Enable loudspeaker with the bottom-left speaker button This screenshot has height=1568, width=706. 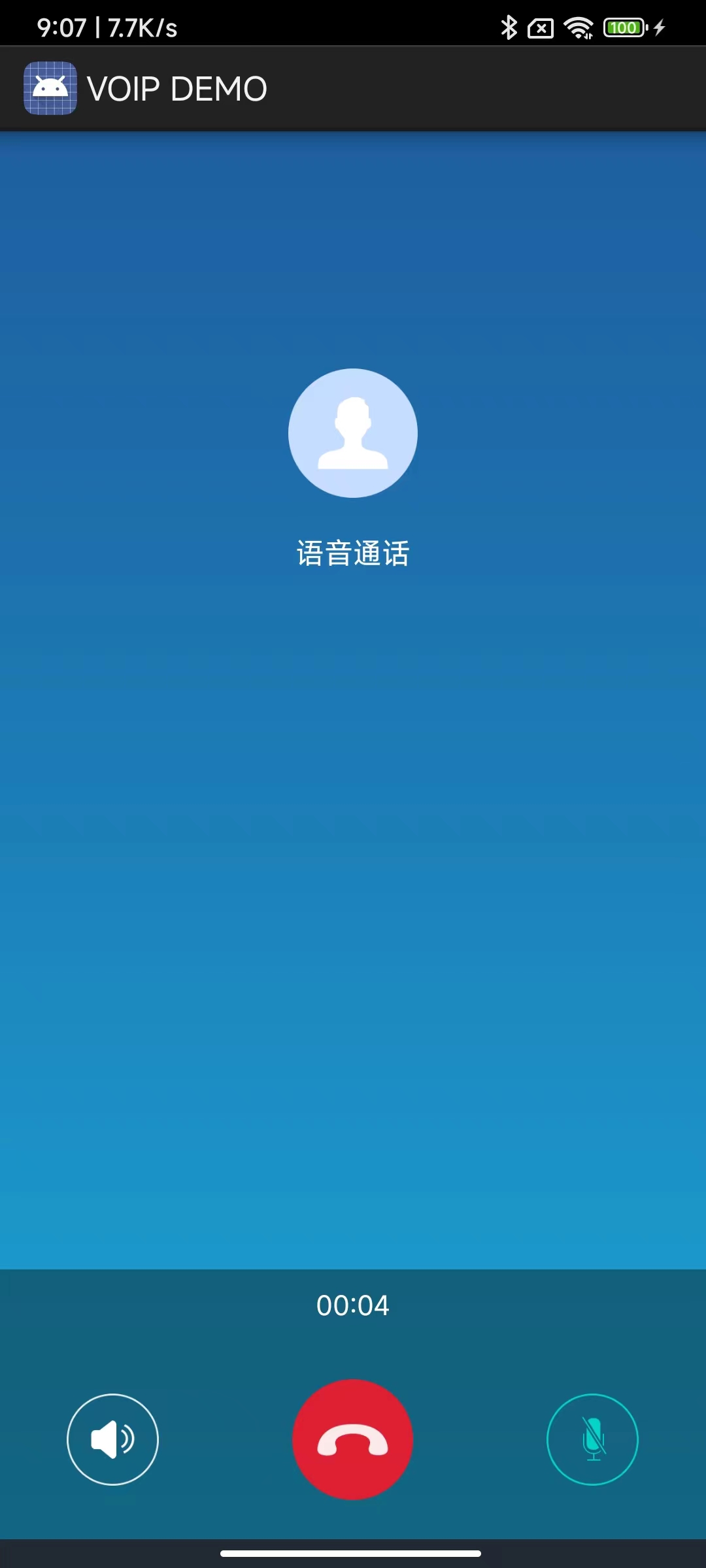112,1439
